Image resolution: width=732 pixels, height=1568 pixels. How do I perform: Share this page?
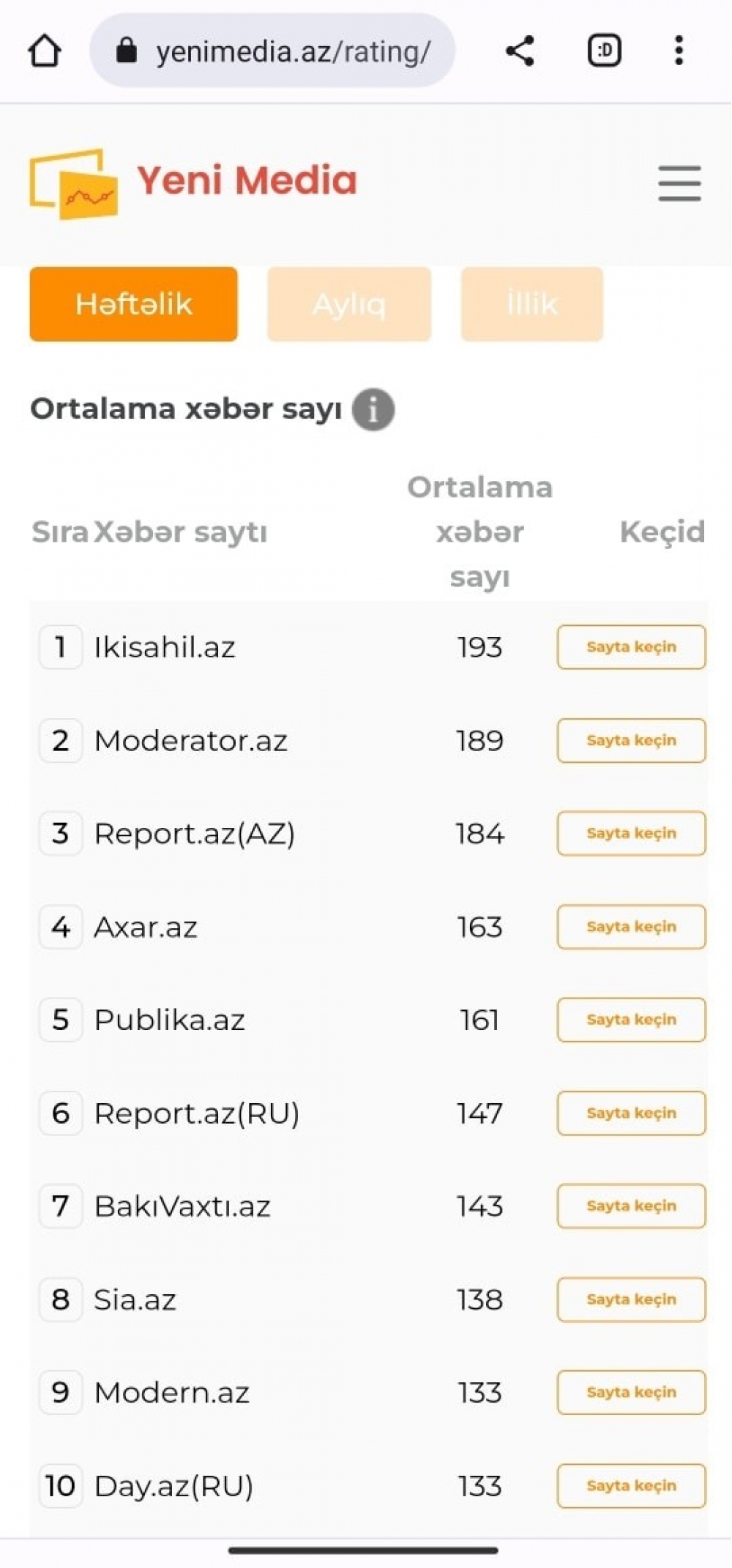[520, 51]
